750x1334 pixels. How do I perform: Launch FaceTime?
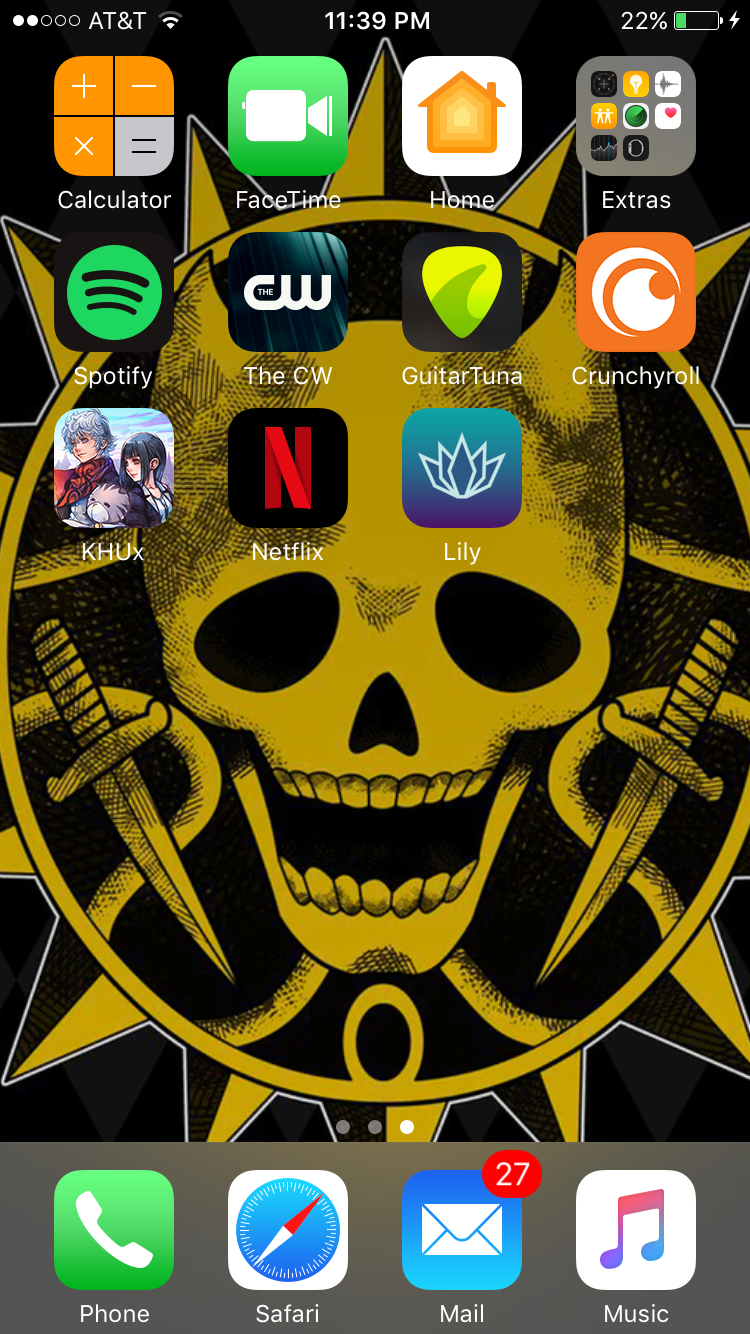[x=288, y=116]
